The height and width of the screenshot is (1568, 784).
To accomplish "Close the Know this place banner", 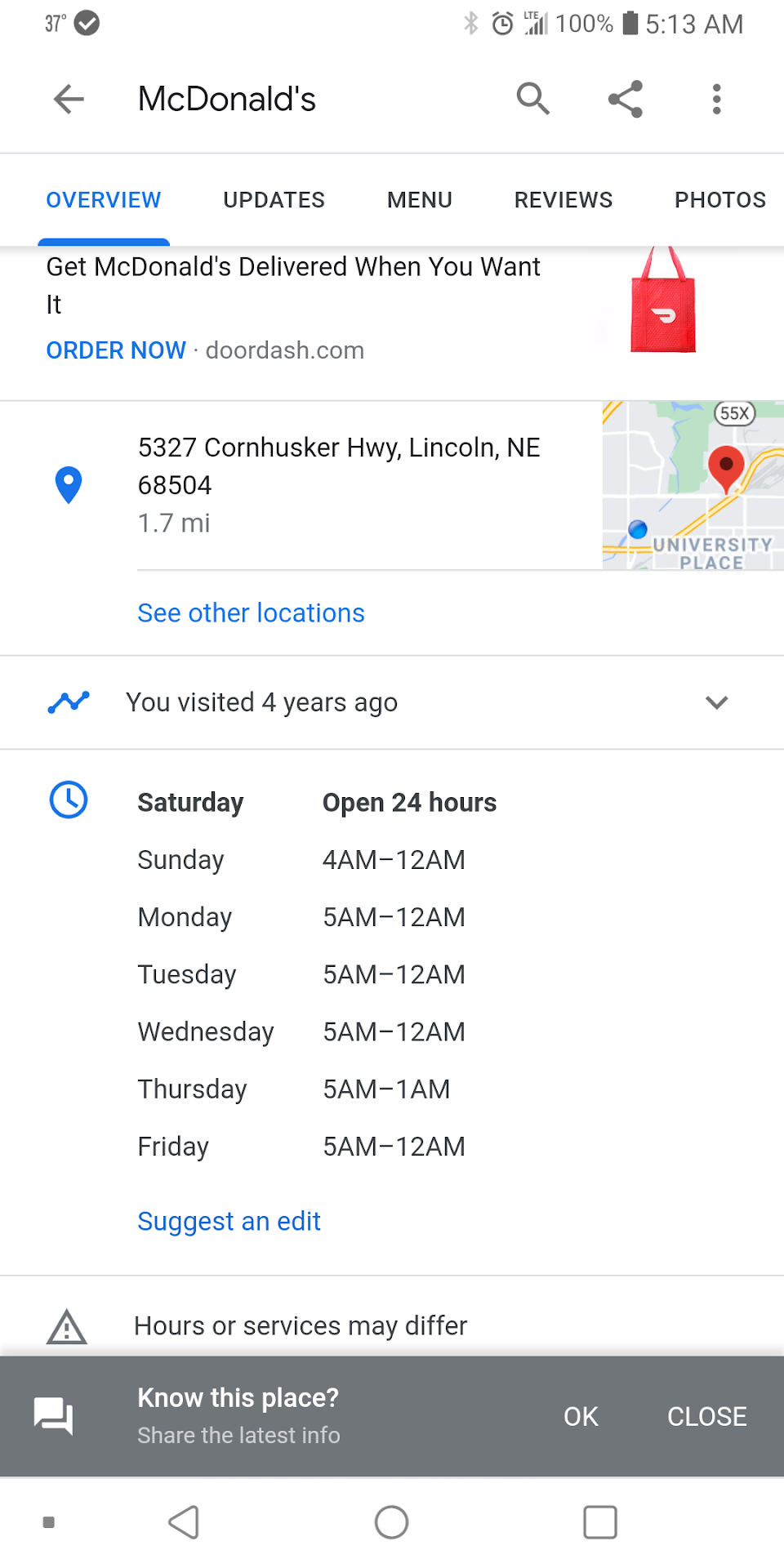I will pos(706,1417).
